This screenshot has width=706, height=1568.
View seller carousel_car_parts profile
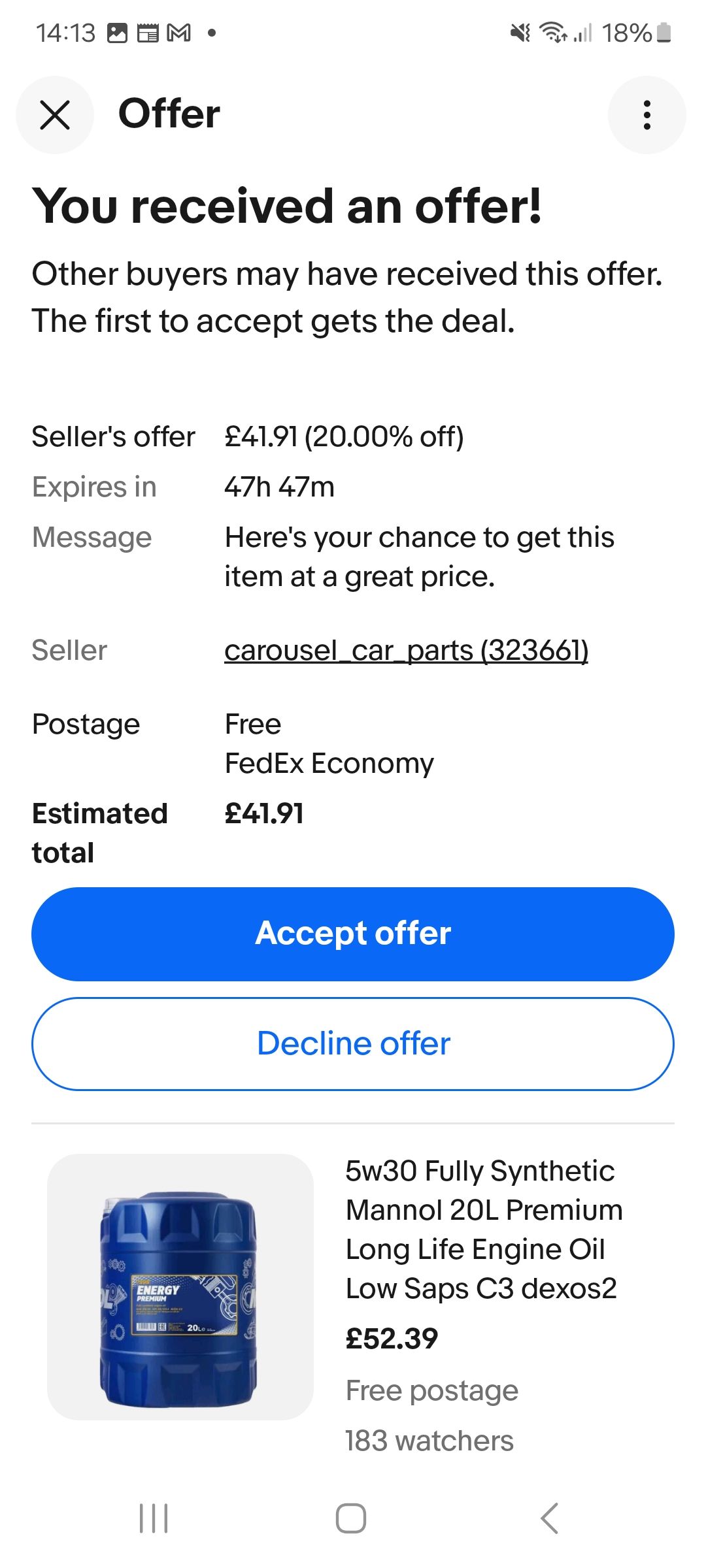click(x=406, y=651)
